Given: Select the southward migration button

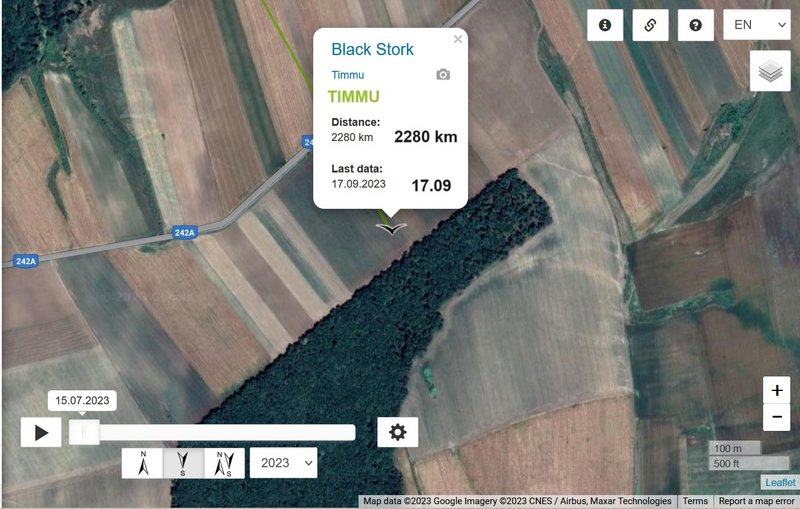Looking at the screenshot, I should click(x=182, y=463).
